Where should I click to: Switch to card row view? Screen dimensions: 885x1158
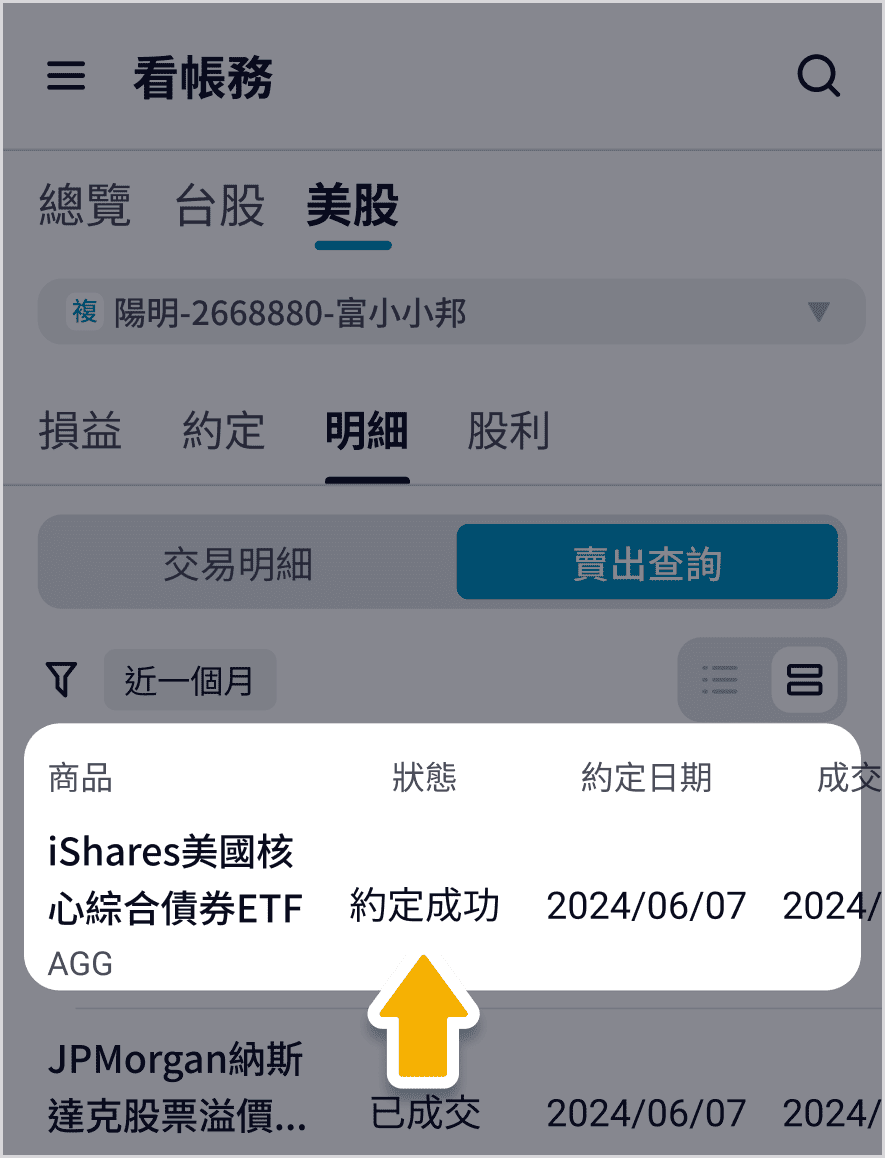[804, 680]
